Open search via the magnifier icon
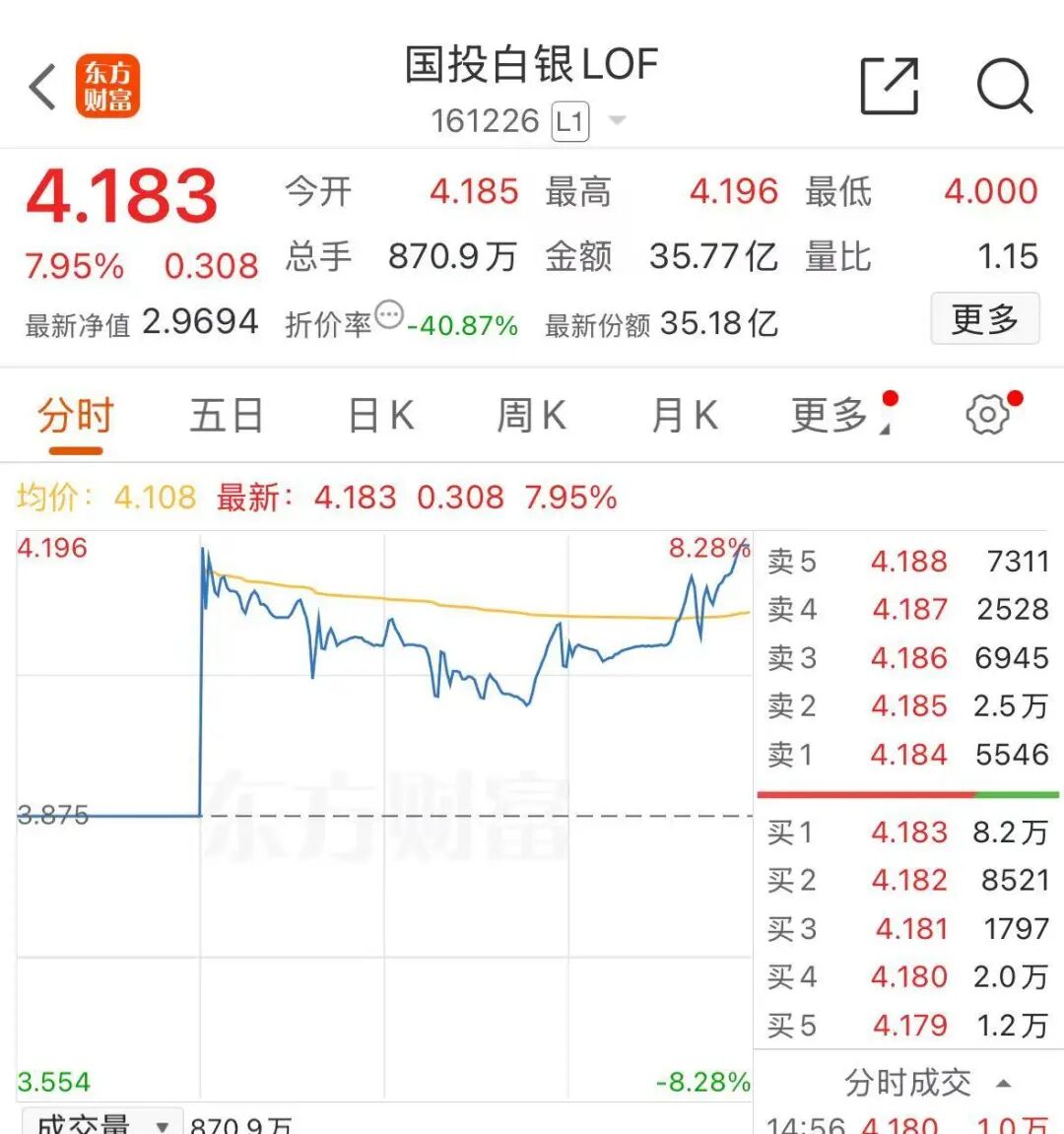This screenshot has height=1134, width=1064. pos(1003,87)
